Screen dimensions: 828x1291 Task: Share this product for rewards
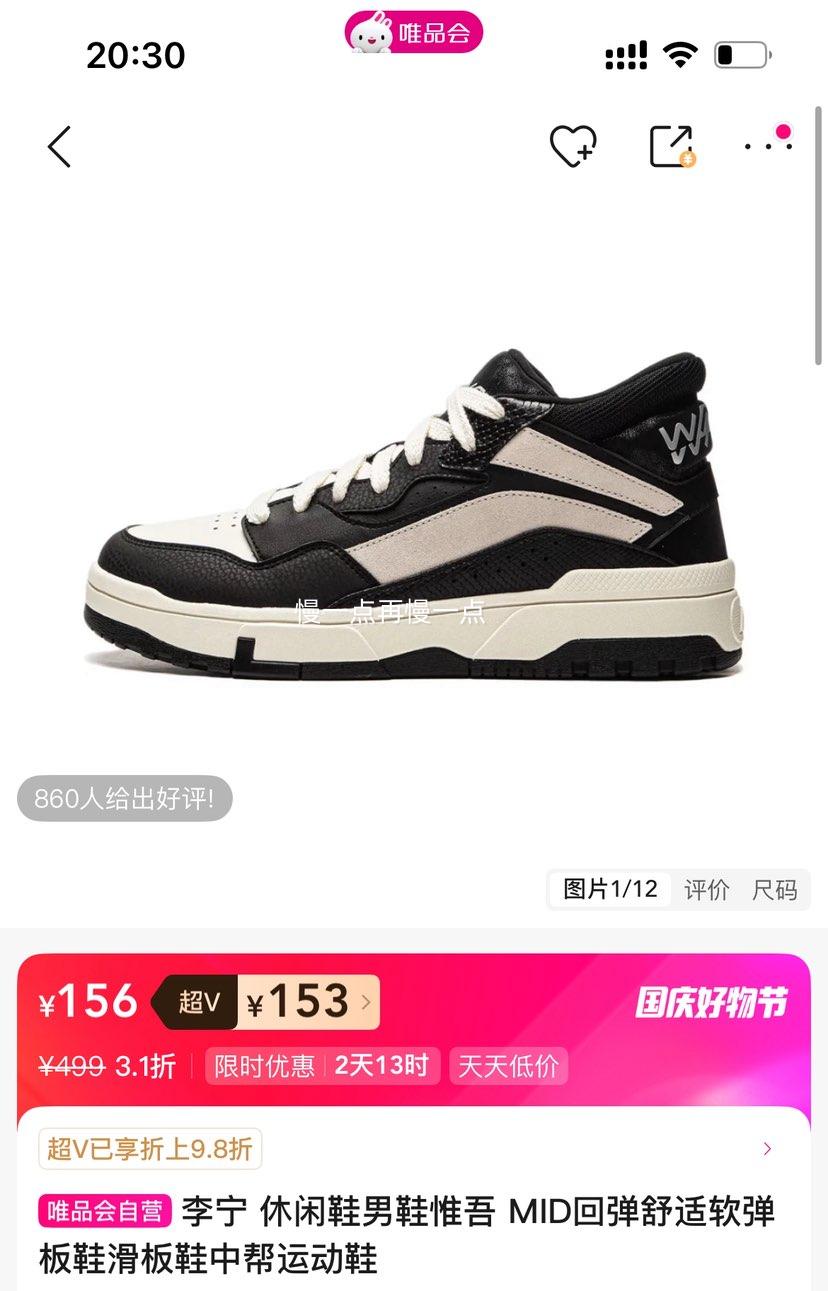[x=672, y=147]
